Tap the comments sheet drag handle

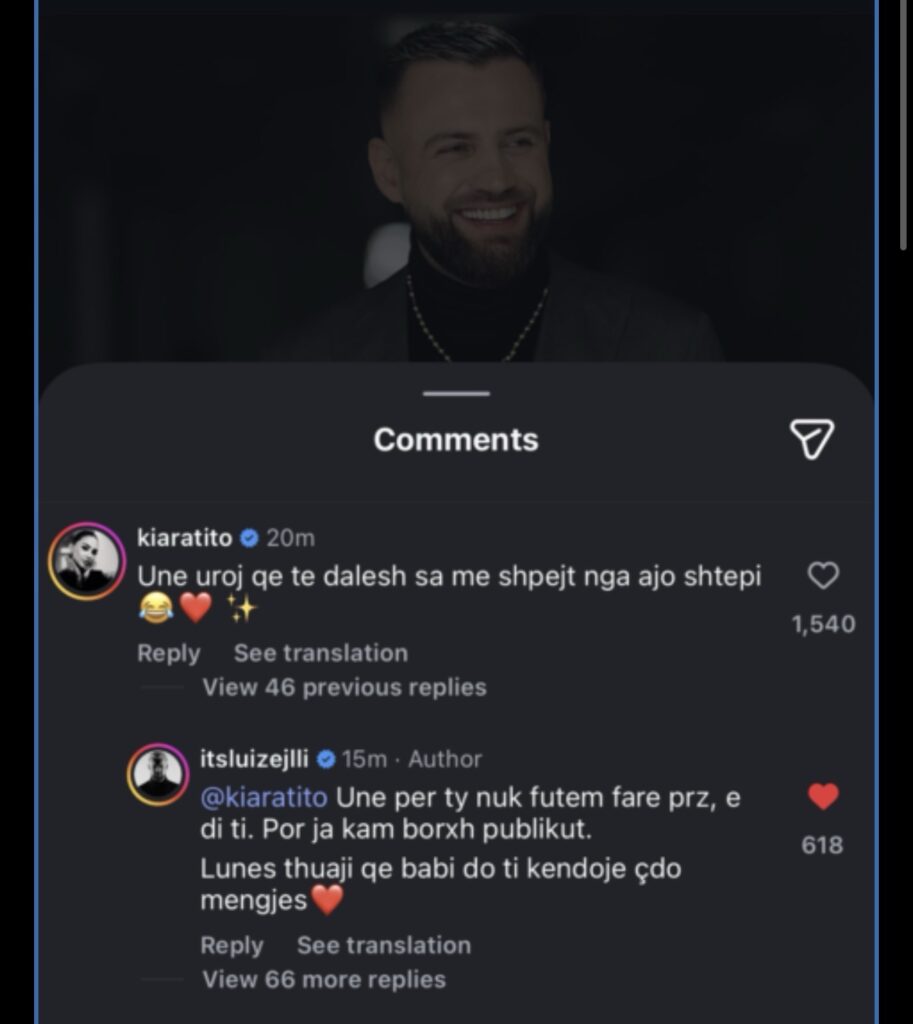click(x=456, y=393)
